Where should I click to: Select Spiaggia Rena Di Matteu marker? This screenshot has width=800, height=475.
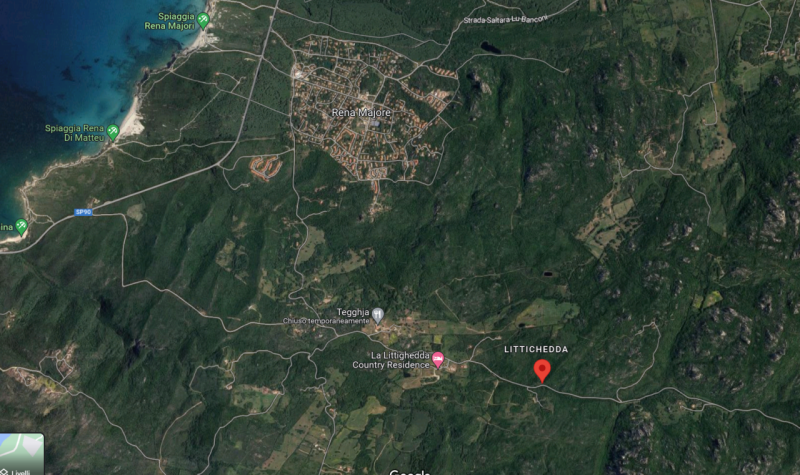[113, 132]
